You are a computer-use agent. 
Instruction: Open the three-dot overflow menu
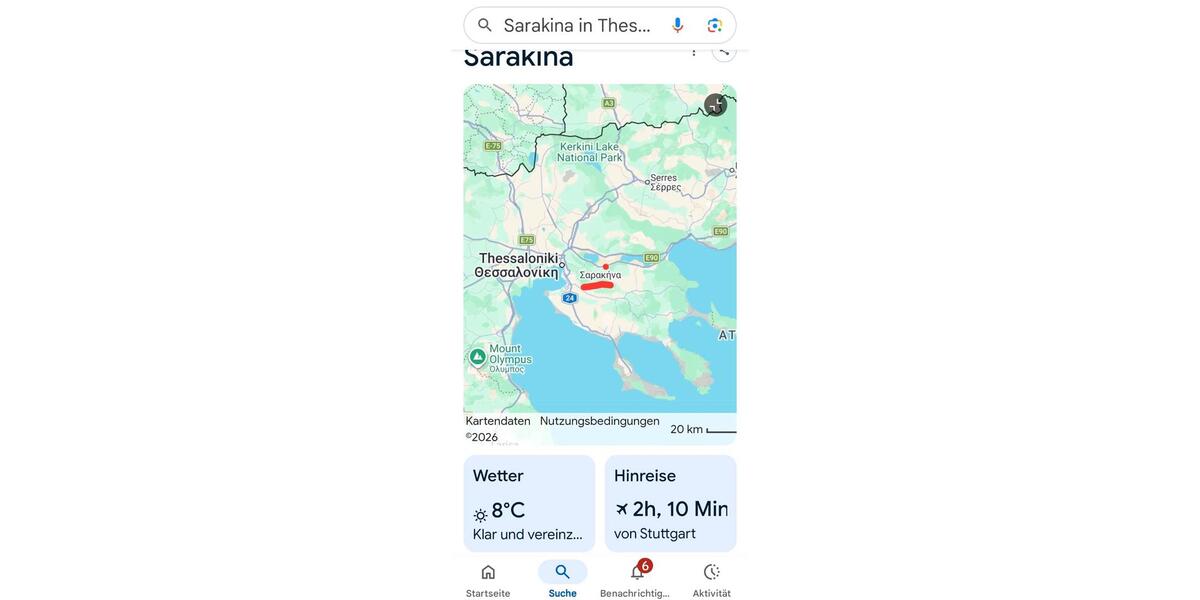click(694, 51)
